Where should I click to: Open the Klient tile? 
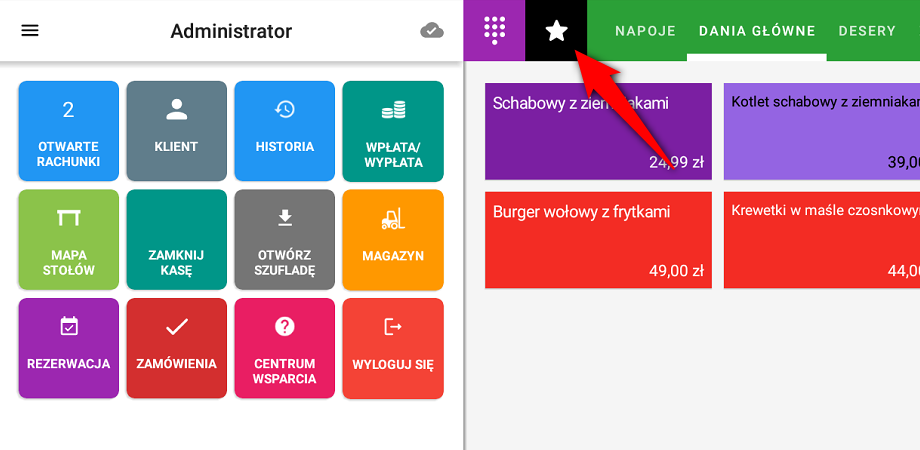(176, 131)
